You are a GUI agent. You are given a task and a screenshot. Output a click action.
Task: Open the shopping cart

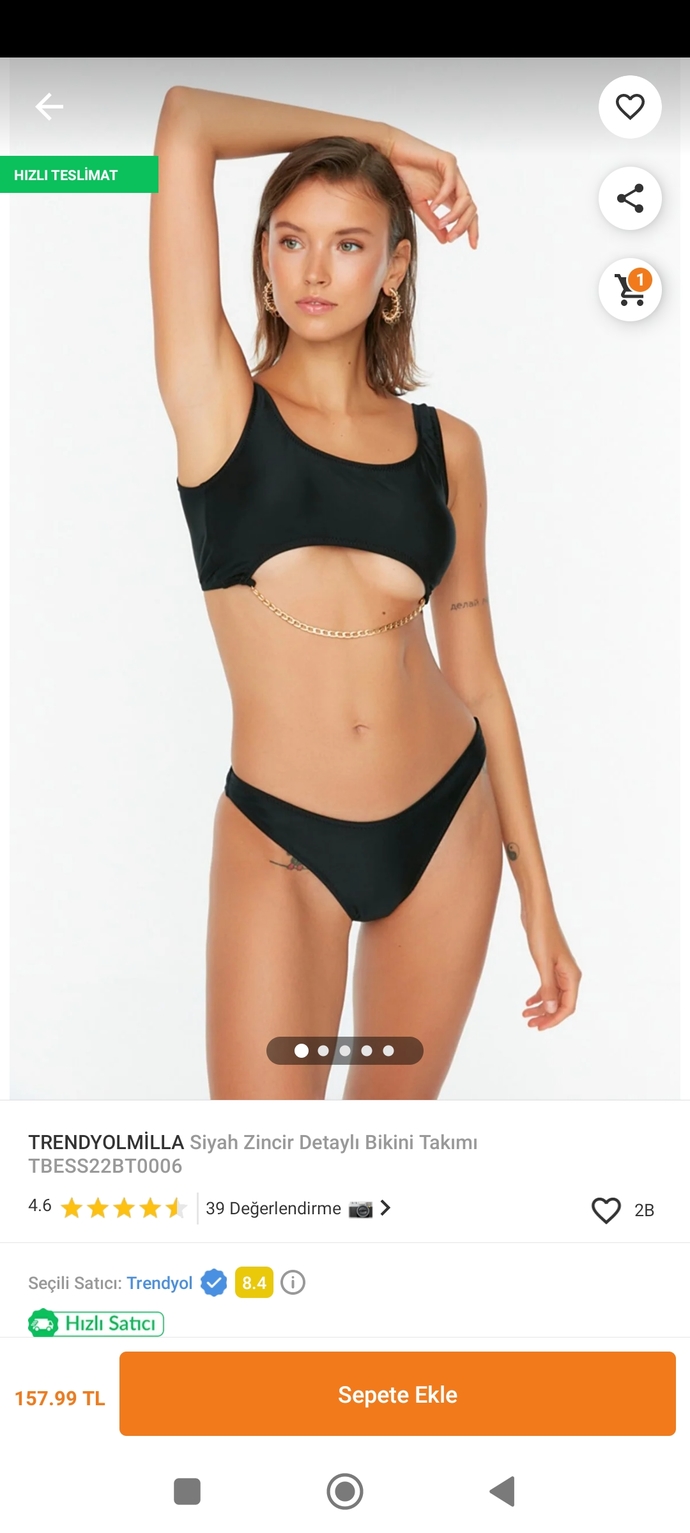(630, 290)
